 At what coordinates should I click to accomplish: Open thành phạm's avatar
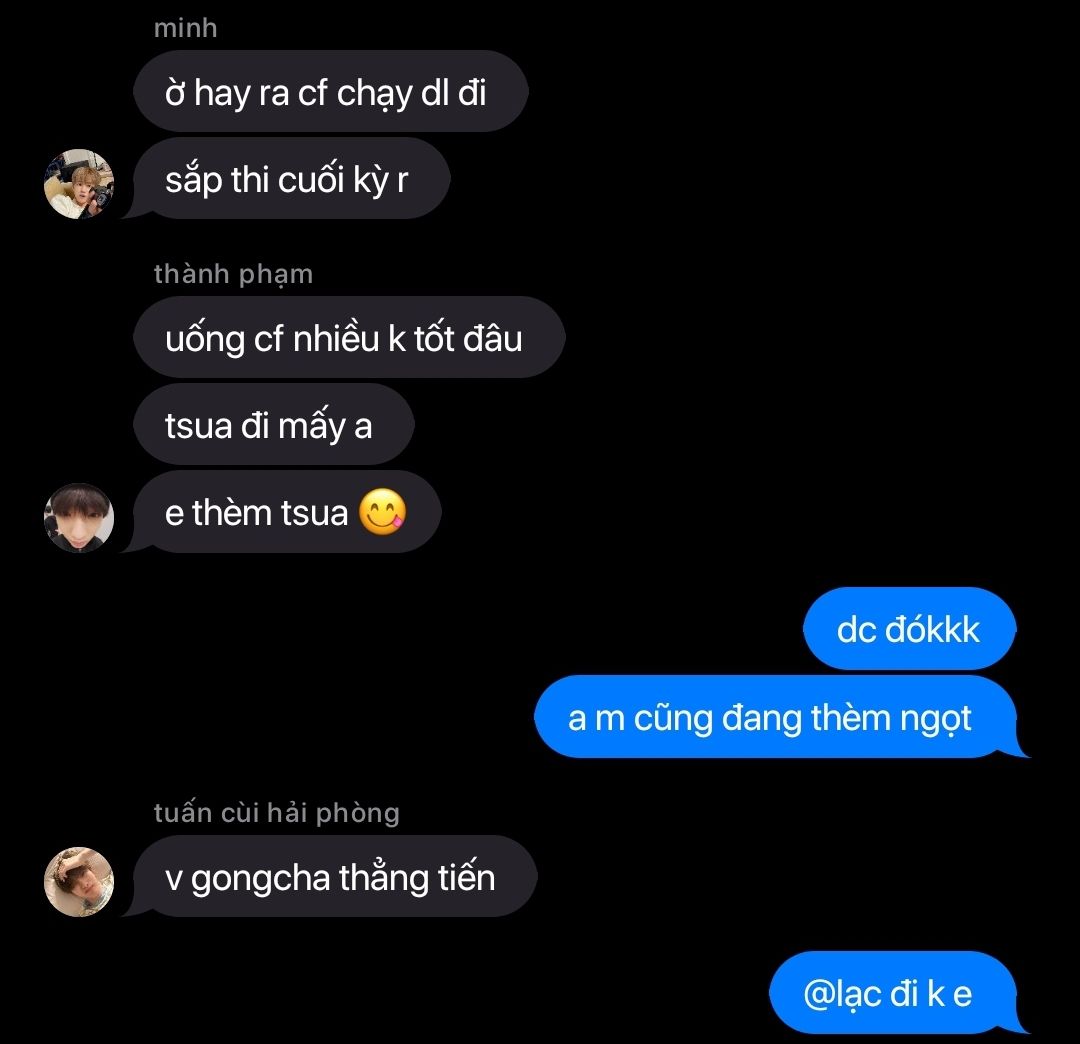79,517
